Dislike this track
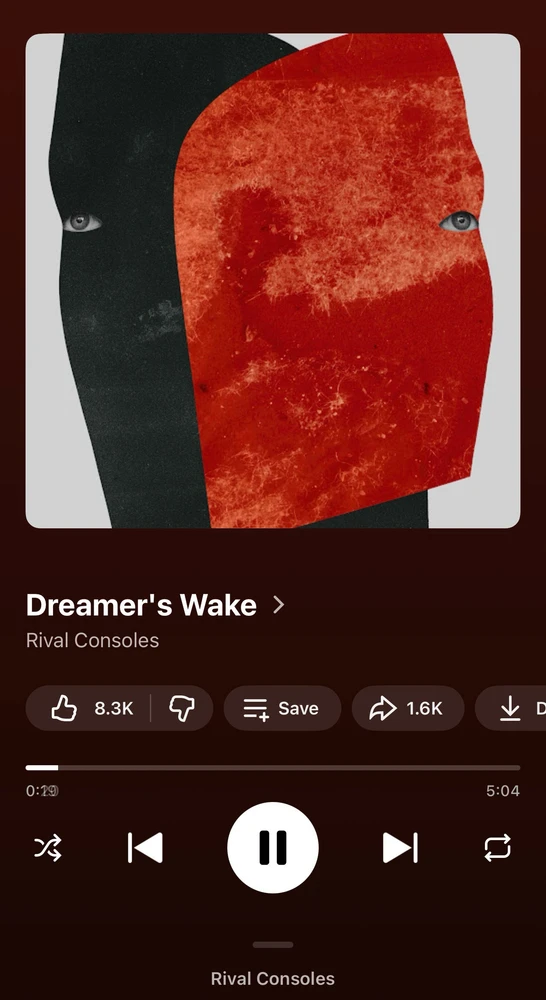This screenshot has height=1000, width=546. [182, 708]
